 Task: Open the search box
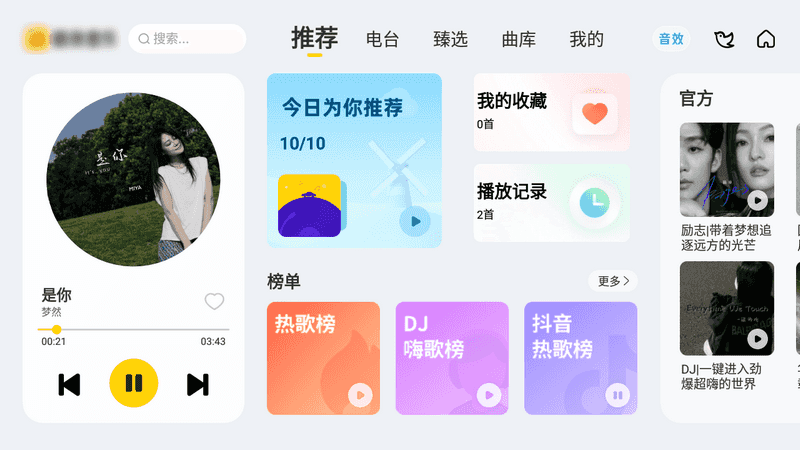pos(187,39)
